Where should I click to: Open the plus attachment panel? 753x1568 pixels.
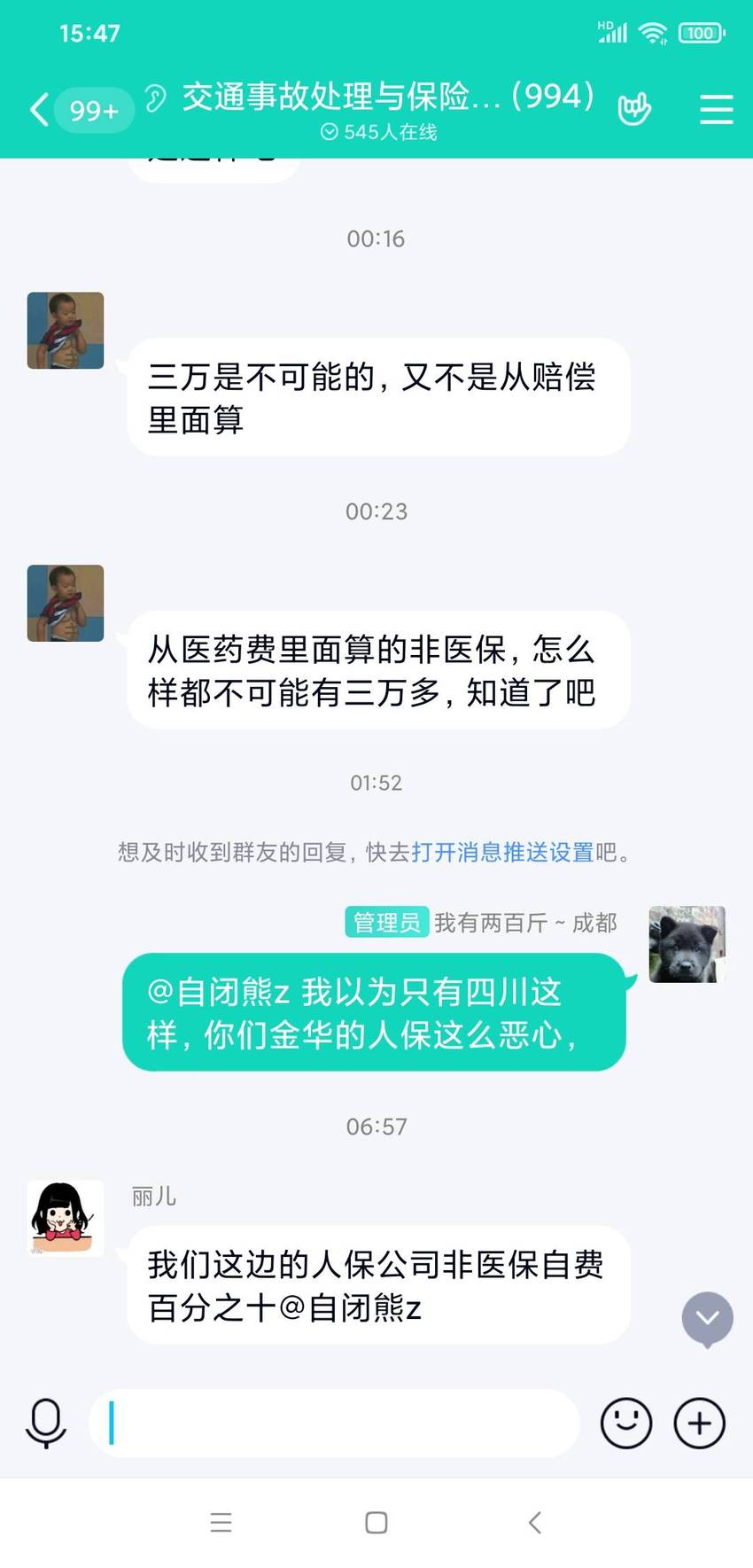700,1424
